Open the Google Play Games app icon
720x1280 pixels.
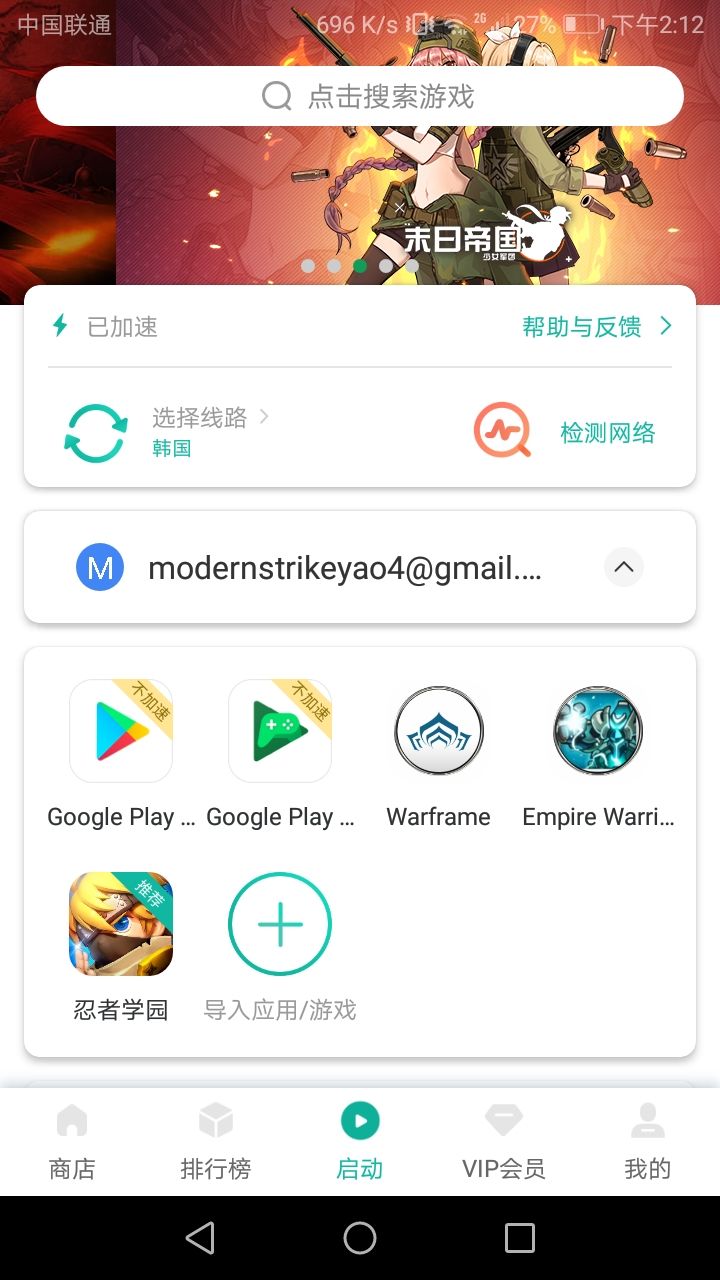point(279,730)
